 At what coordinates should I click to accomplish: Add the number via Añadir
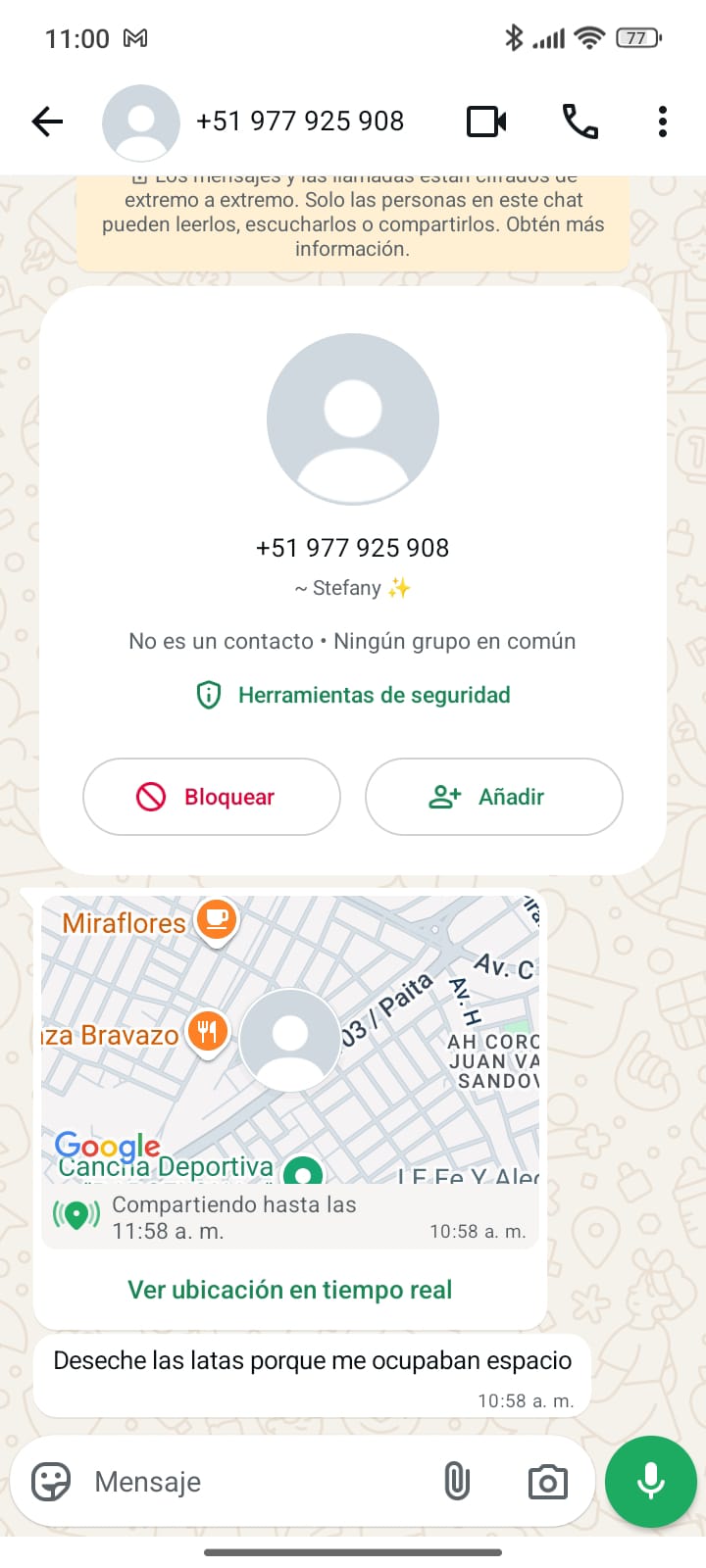[493, 797]
